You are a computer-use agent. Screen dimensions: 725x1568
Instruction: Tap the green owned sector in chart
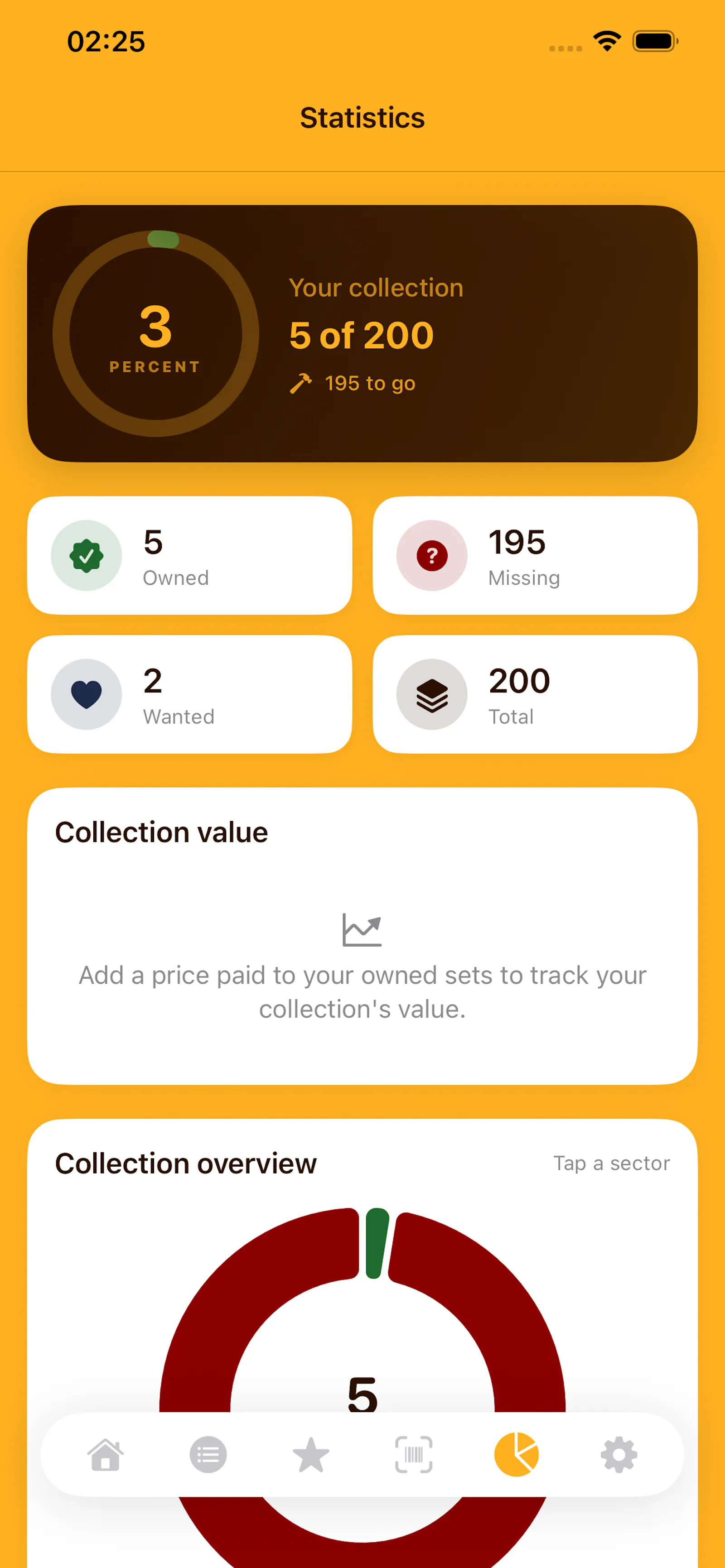377,1243
